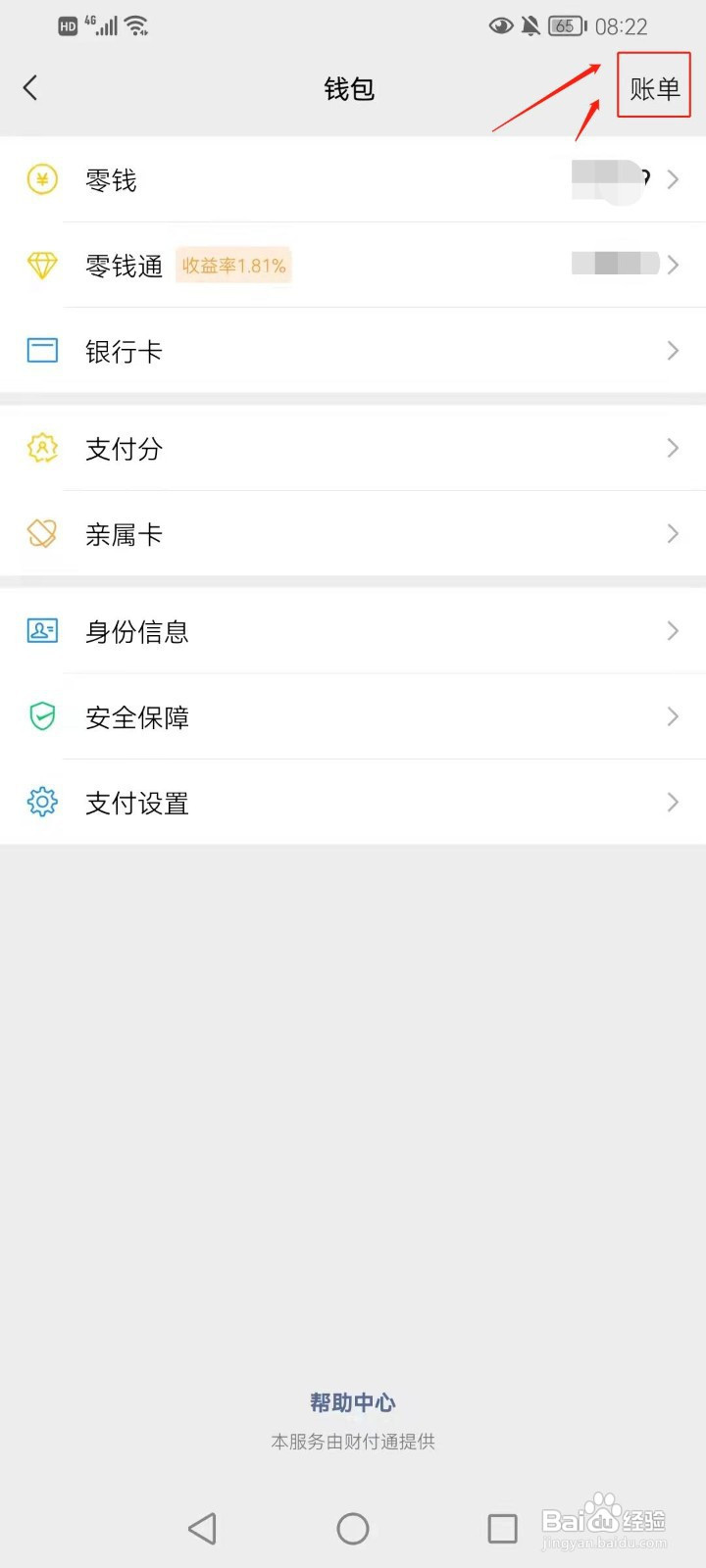Open 支付设置

point(353,803)
